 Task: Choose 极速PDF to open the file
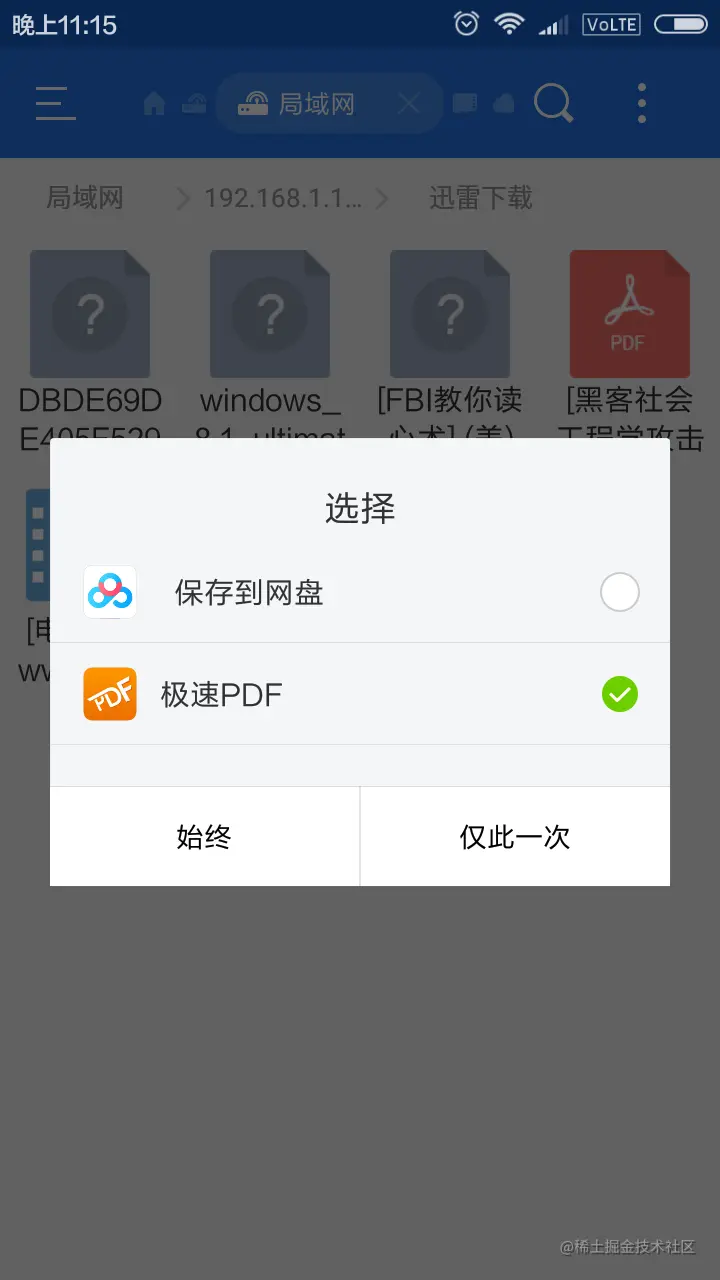click(x=360, y=694)
